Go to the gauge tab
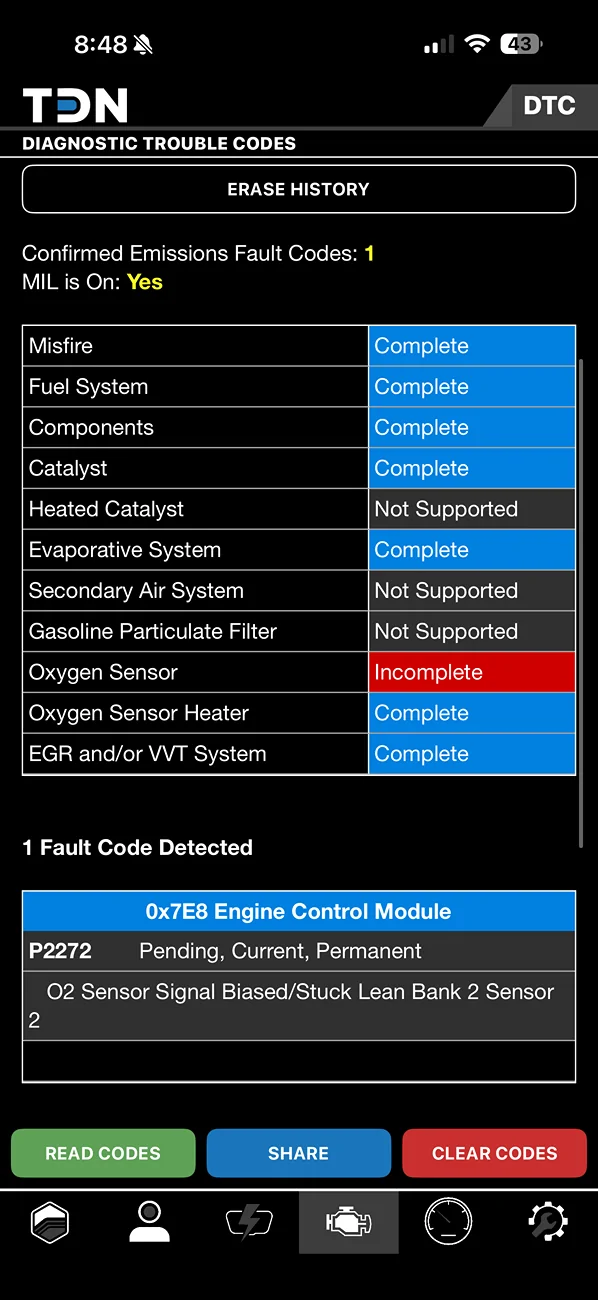The width and height of the screenshot is (598, 1300). (448, 1222)
